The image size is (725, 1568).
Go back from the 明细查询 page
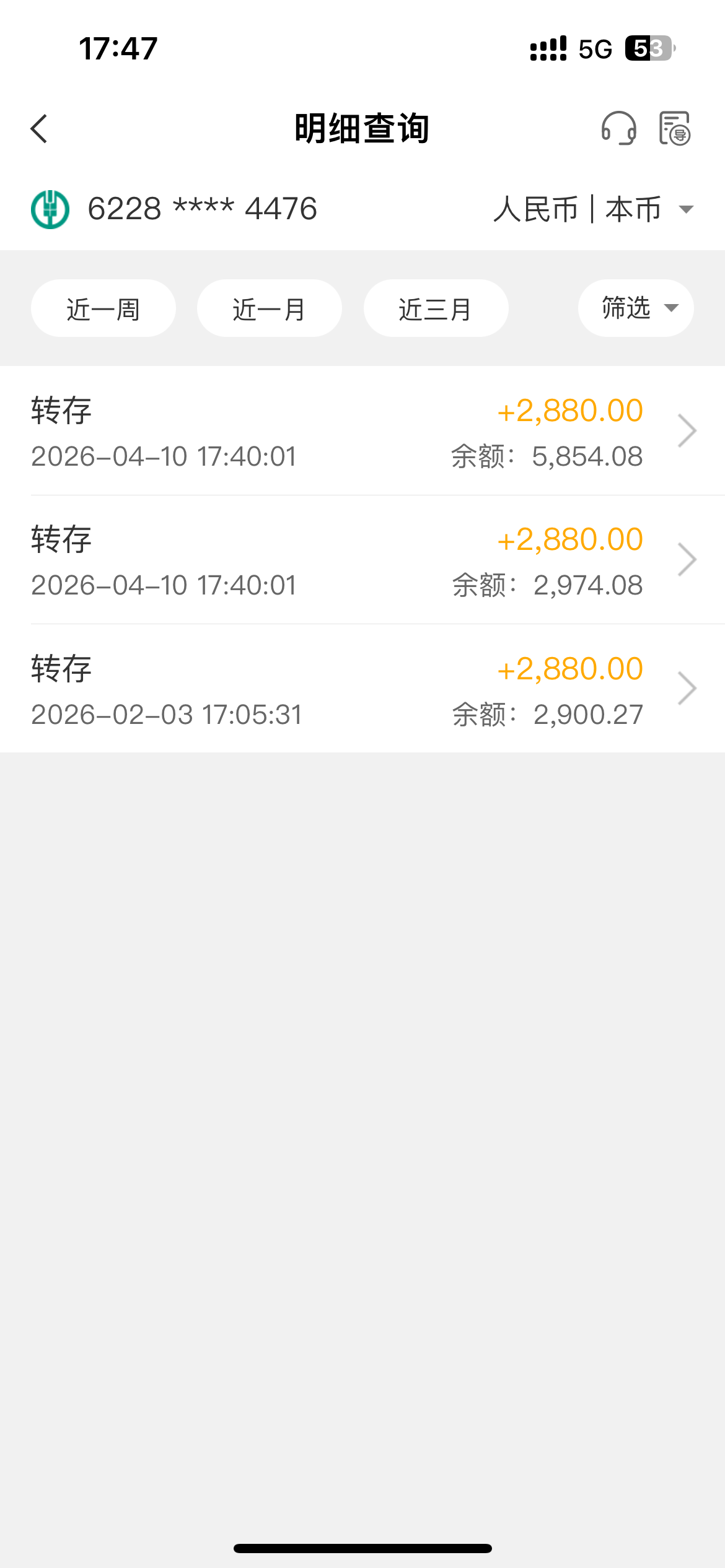(x=39, y=129)
